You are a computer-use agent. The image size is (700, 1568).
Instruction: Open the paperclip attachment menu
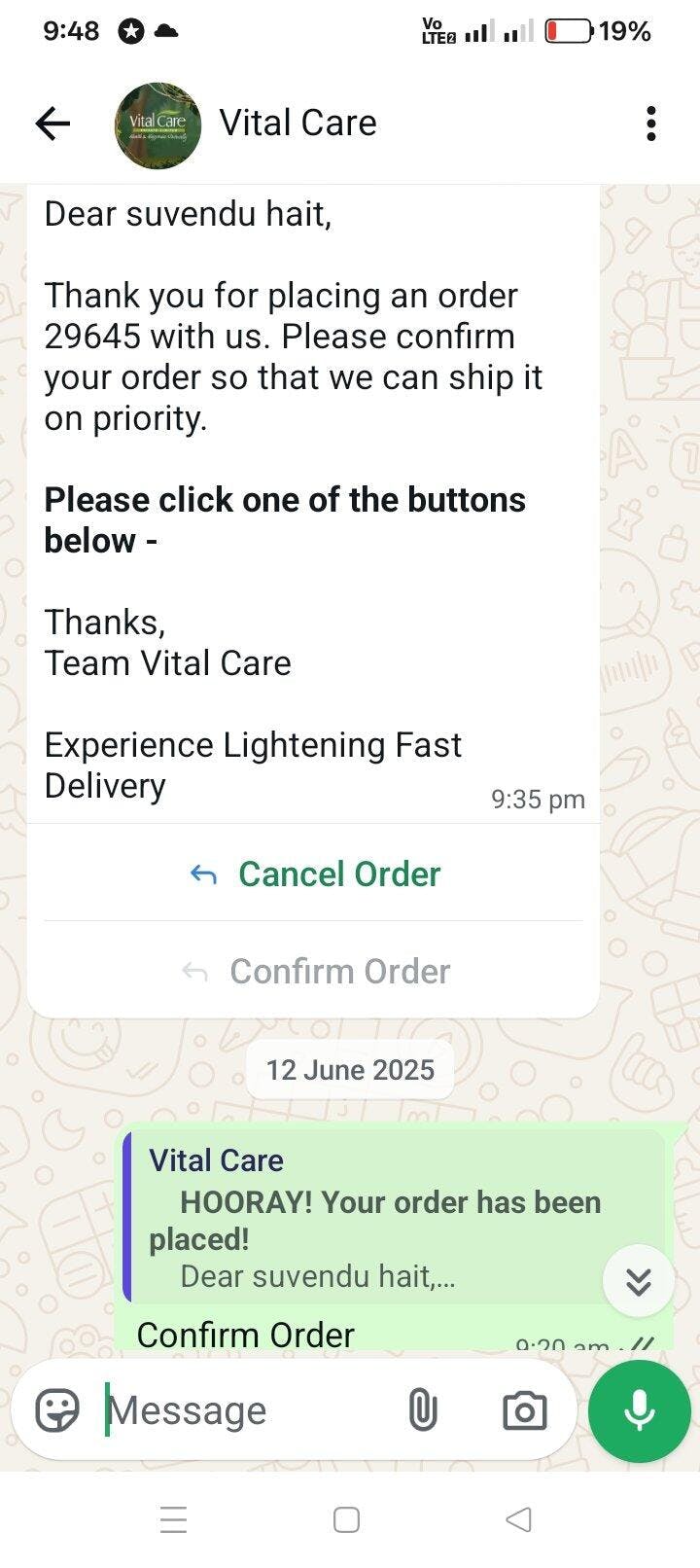[423, 1410]
